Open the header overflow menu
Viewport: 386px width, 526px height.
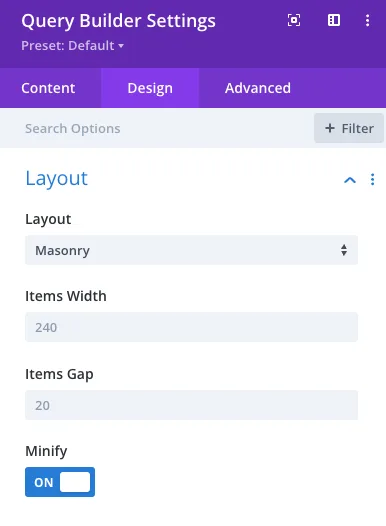coord(368,20)
